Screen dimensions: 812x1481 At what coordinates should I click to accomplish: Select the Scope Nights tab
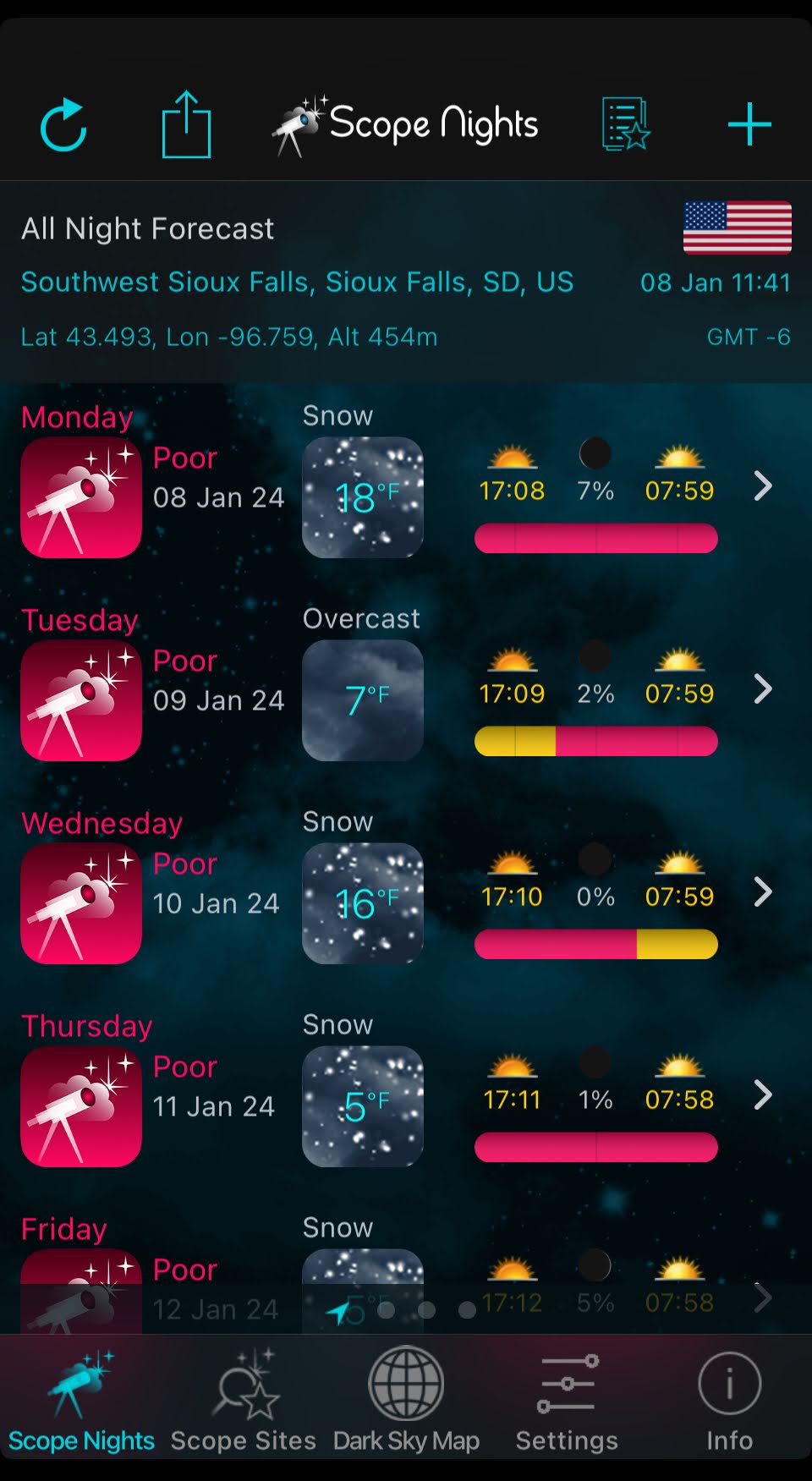click(x=81, y=1400)
